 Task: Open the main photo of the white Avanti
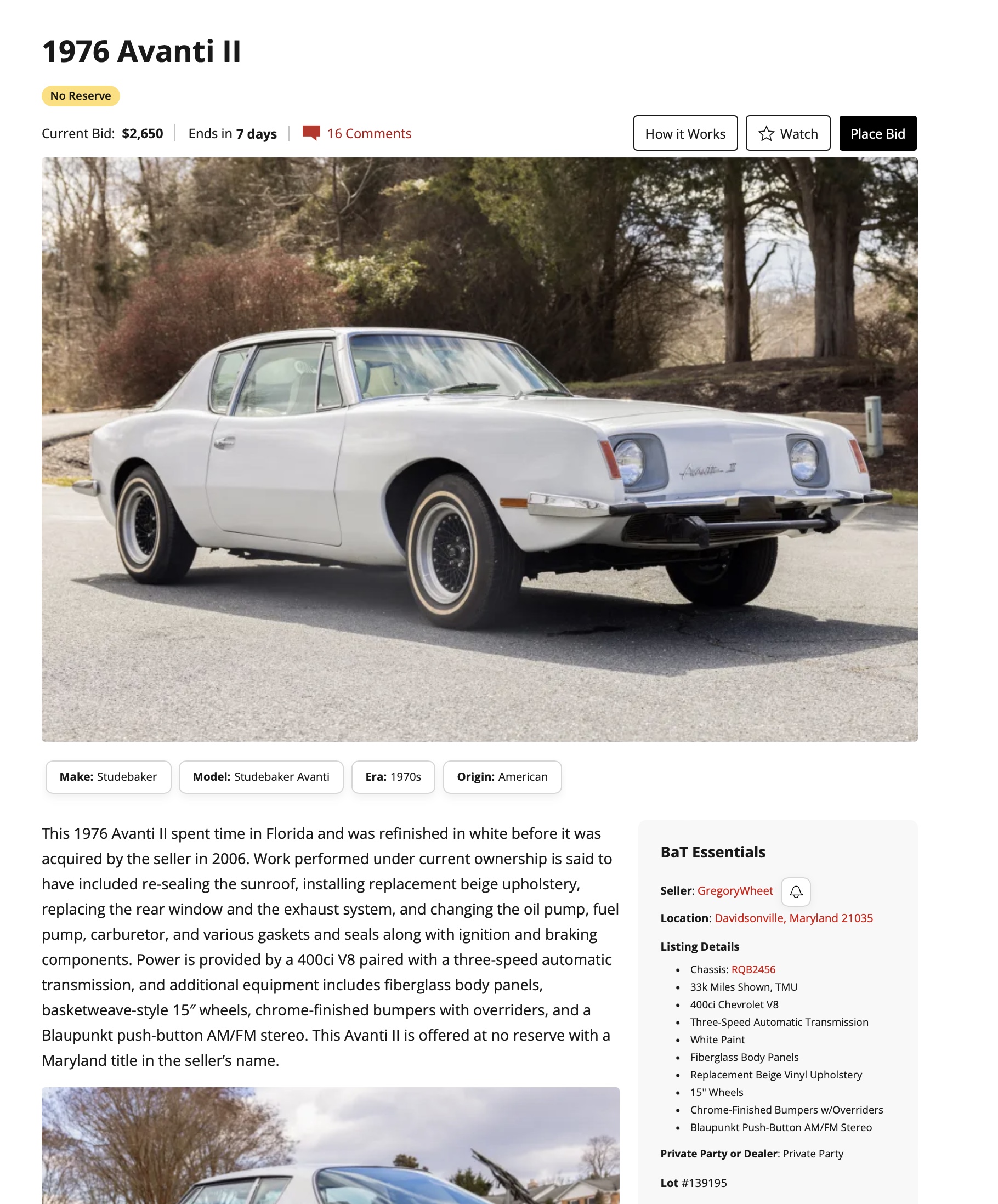[x=479, y=449]
